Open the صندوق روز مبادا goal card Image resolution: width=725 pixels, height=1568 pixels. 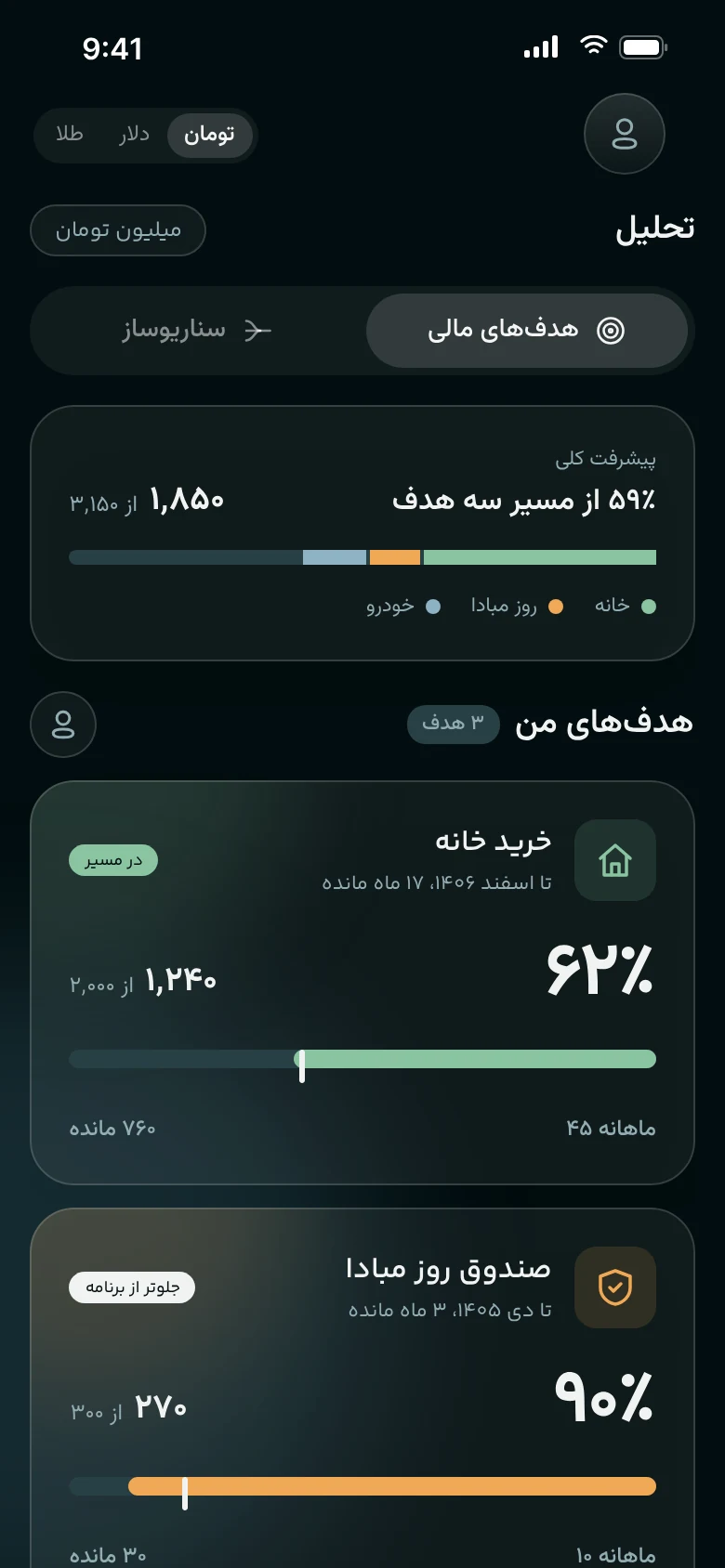coord(362,1388)
